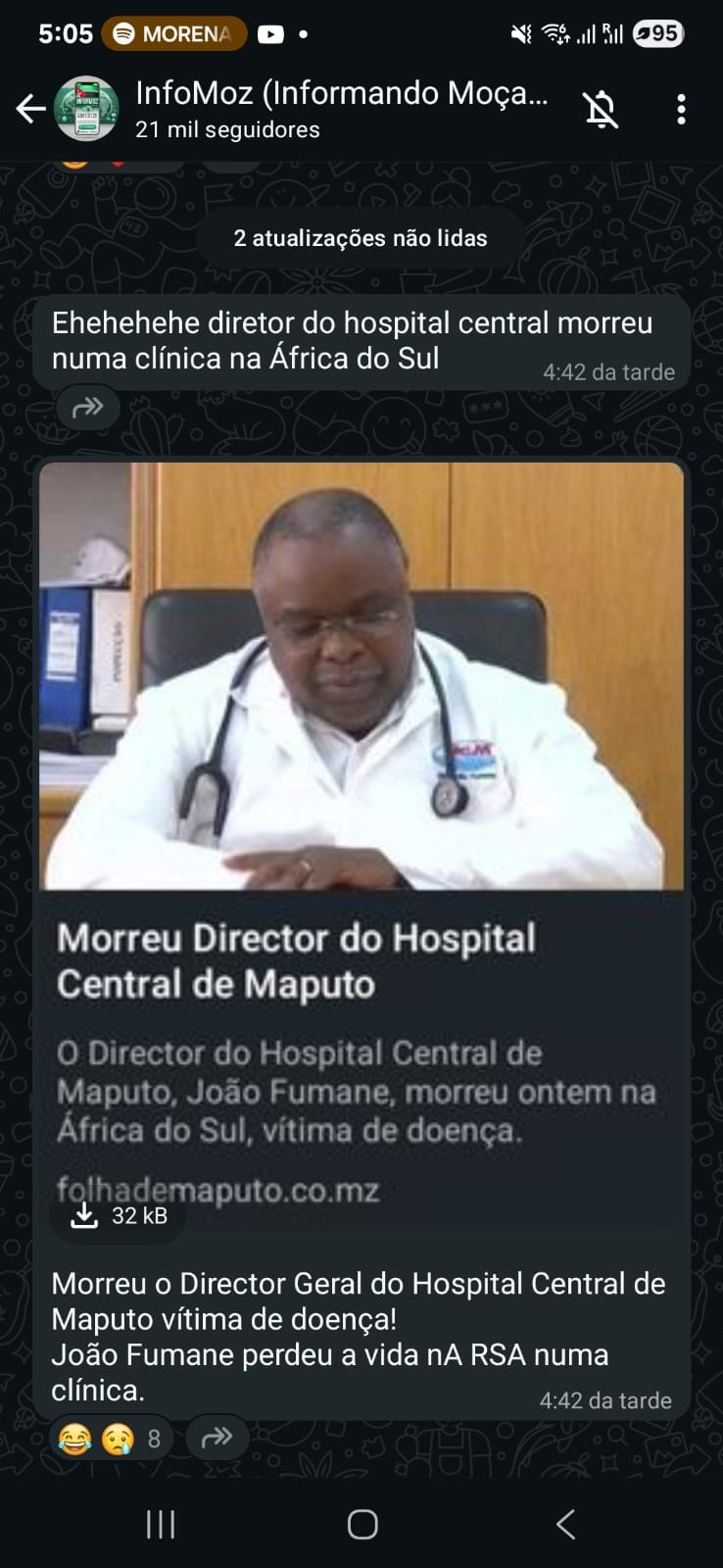Open recent apps from navigation bar
The height and width of the screenshot is (1568, 723).
click(x=161, y=1524)
